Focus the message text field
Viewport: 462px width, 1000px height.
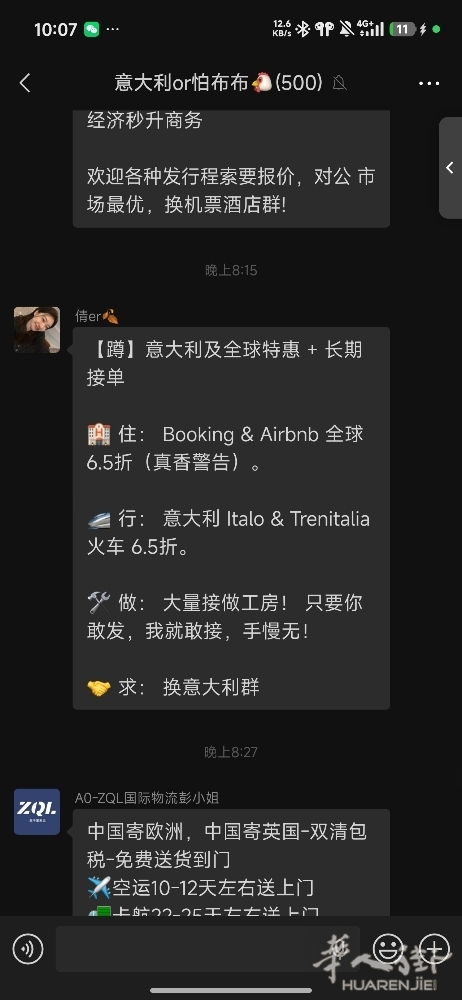point(207,949)
